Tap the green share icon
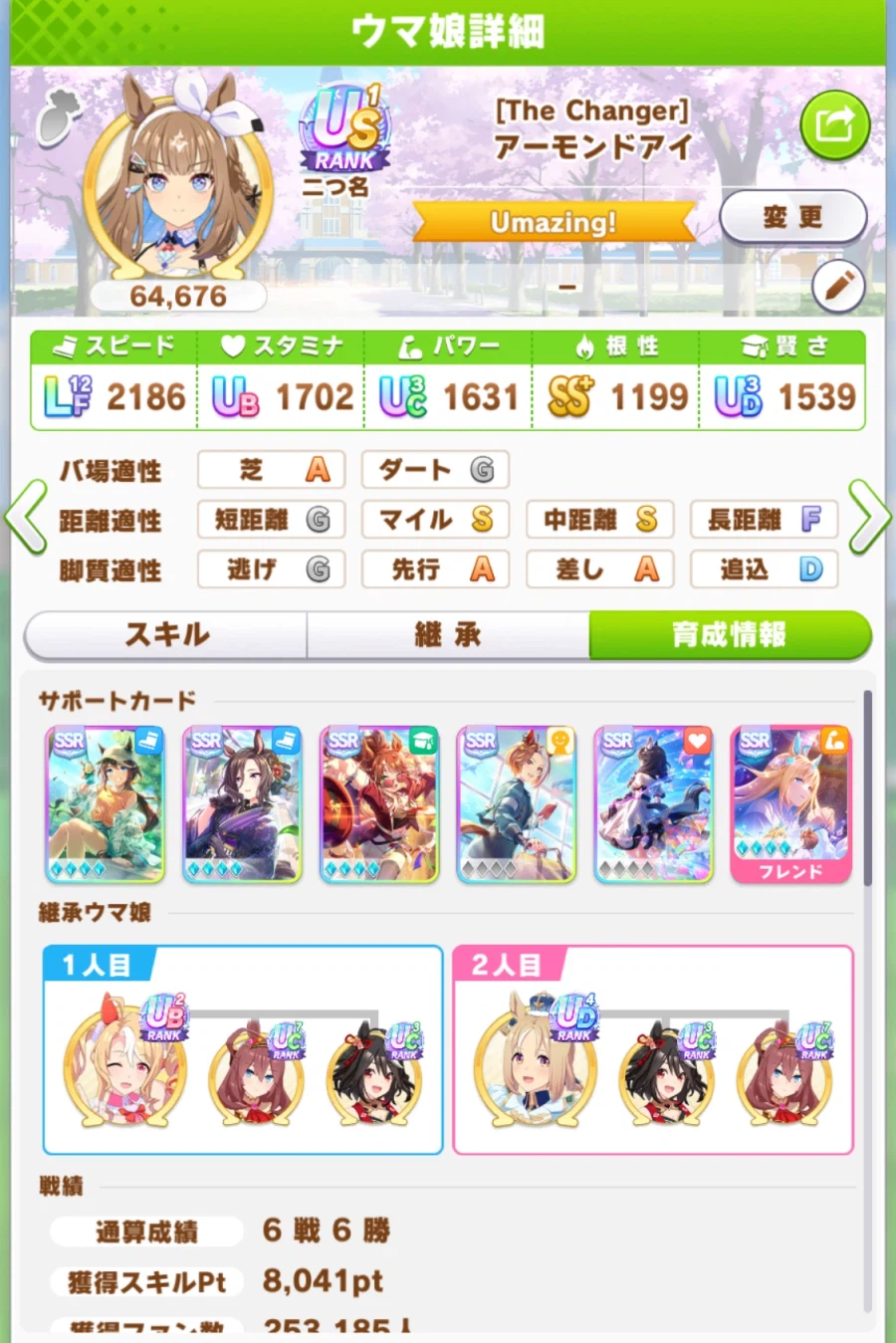Screen dimensions: 896x1343 tap(834, 125)
